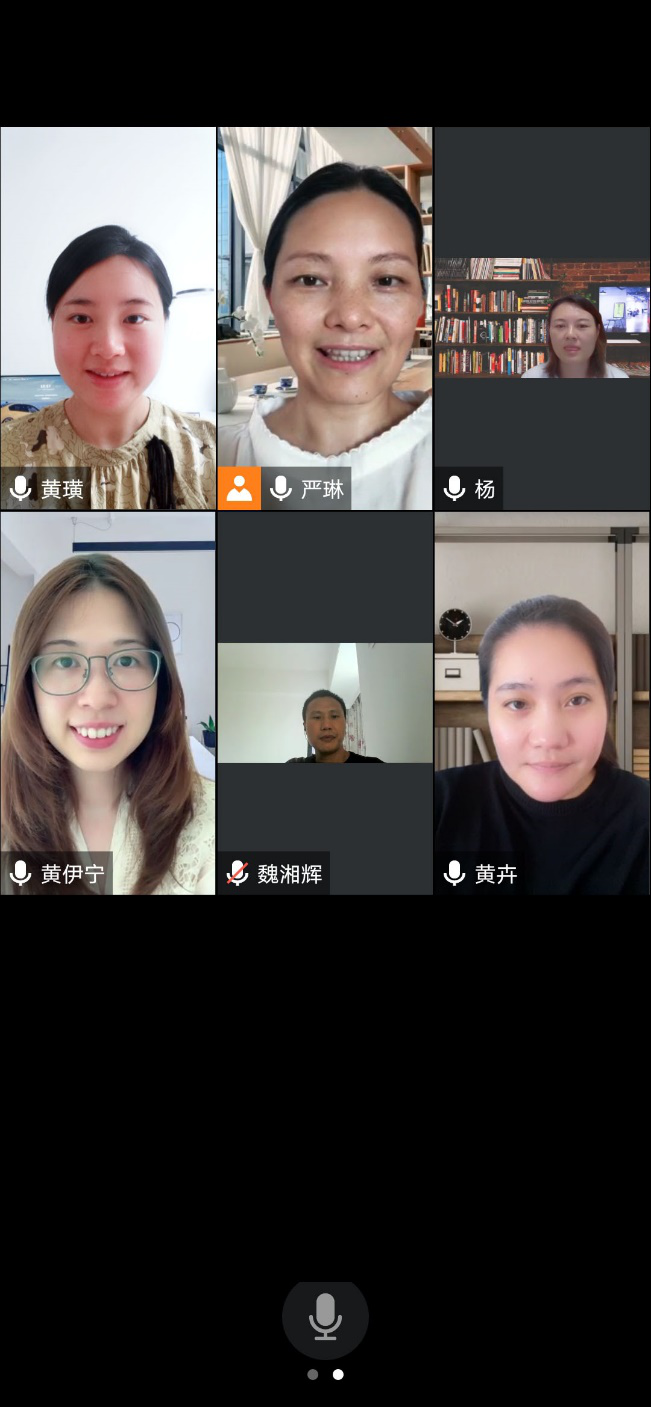Tap the first page indicator dot
Viewport: 651px width, 1407px height.
pyautogui.click(x=313, y=1374)
